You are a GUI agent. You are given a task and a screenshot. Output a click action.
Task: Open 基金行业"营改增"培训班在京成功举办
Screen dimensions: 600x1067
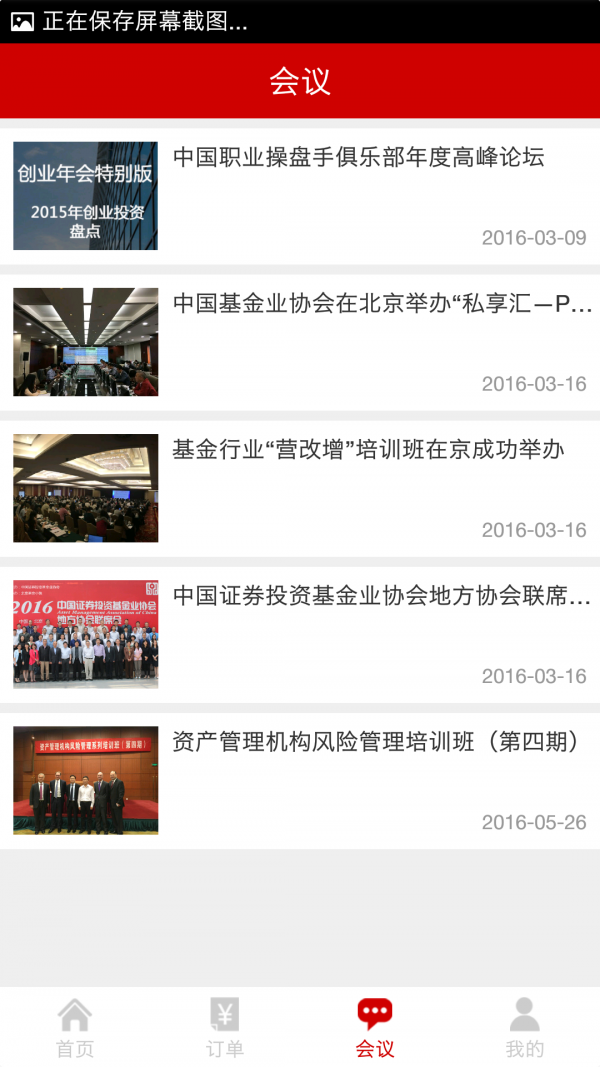click(x=300, y=489)
